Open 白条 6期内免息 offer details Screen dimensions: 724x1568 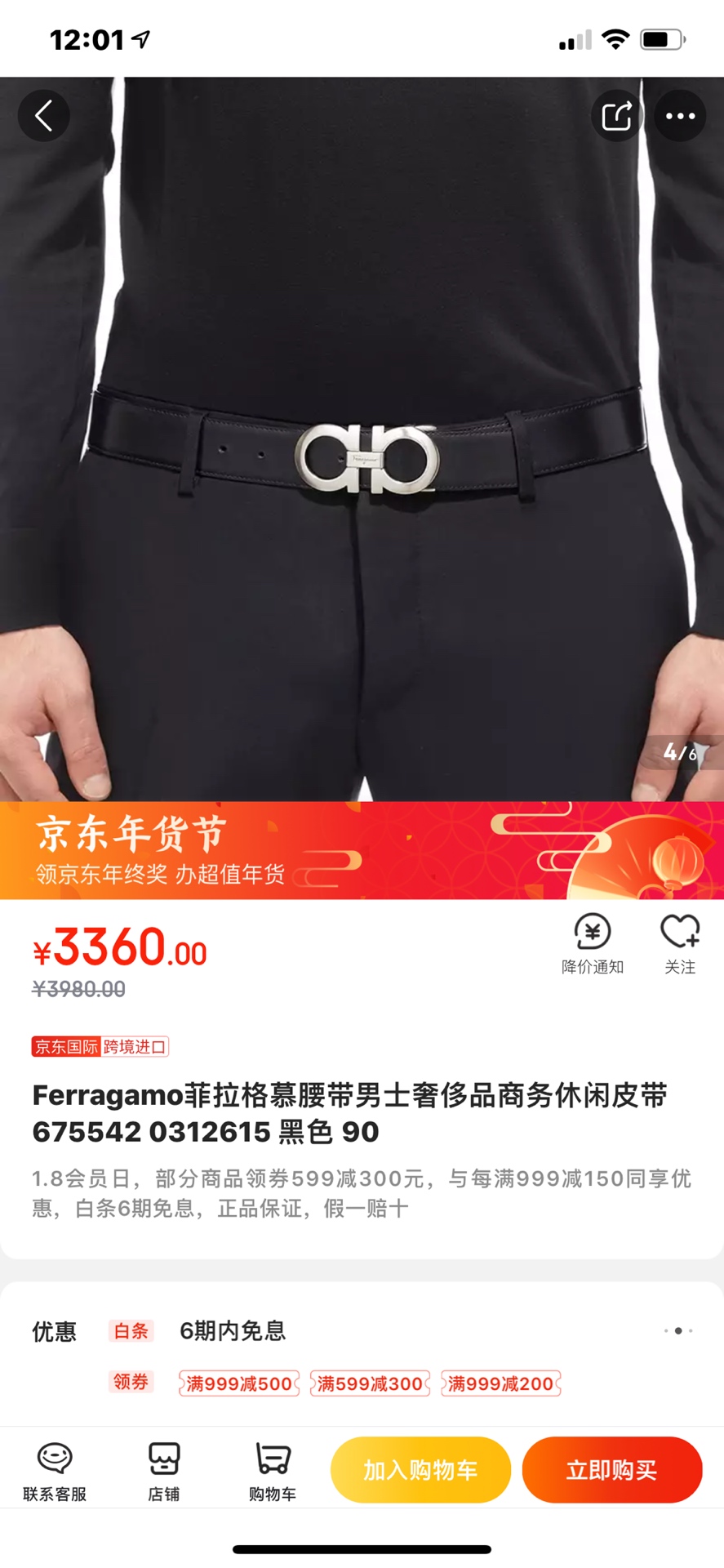pos(233,1331)
